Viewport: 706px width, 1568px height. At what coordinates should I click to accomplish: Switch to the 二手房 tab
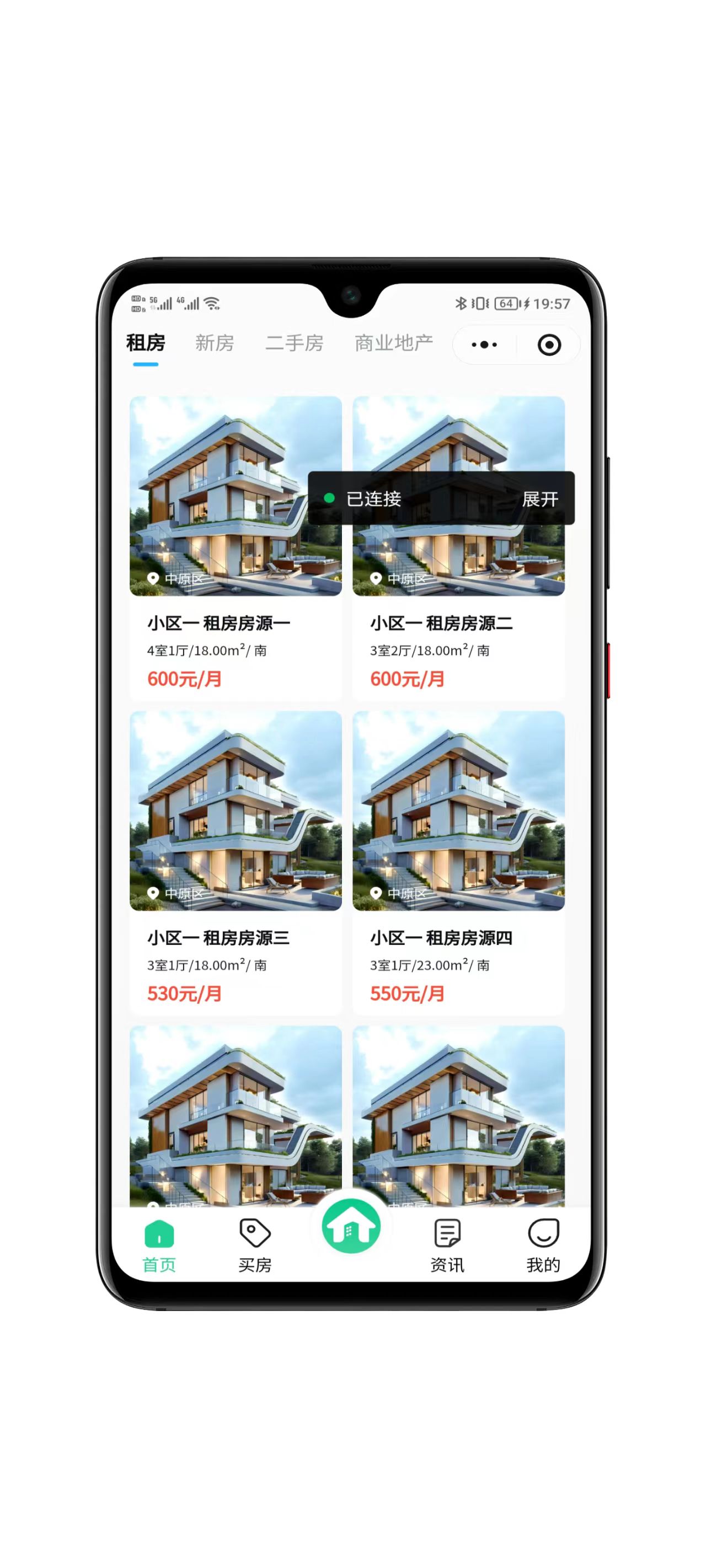coord(294,343)
